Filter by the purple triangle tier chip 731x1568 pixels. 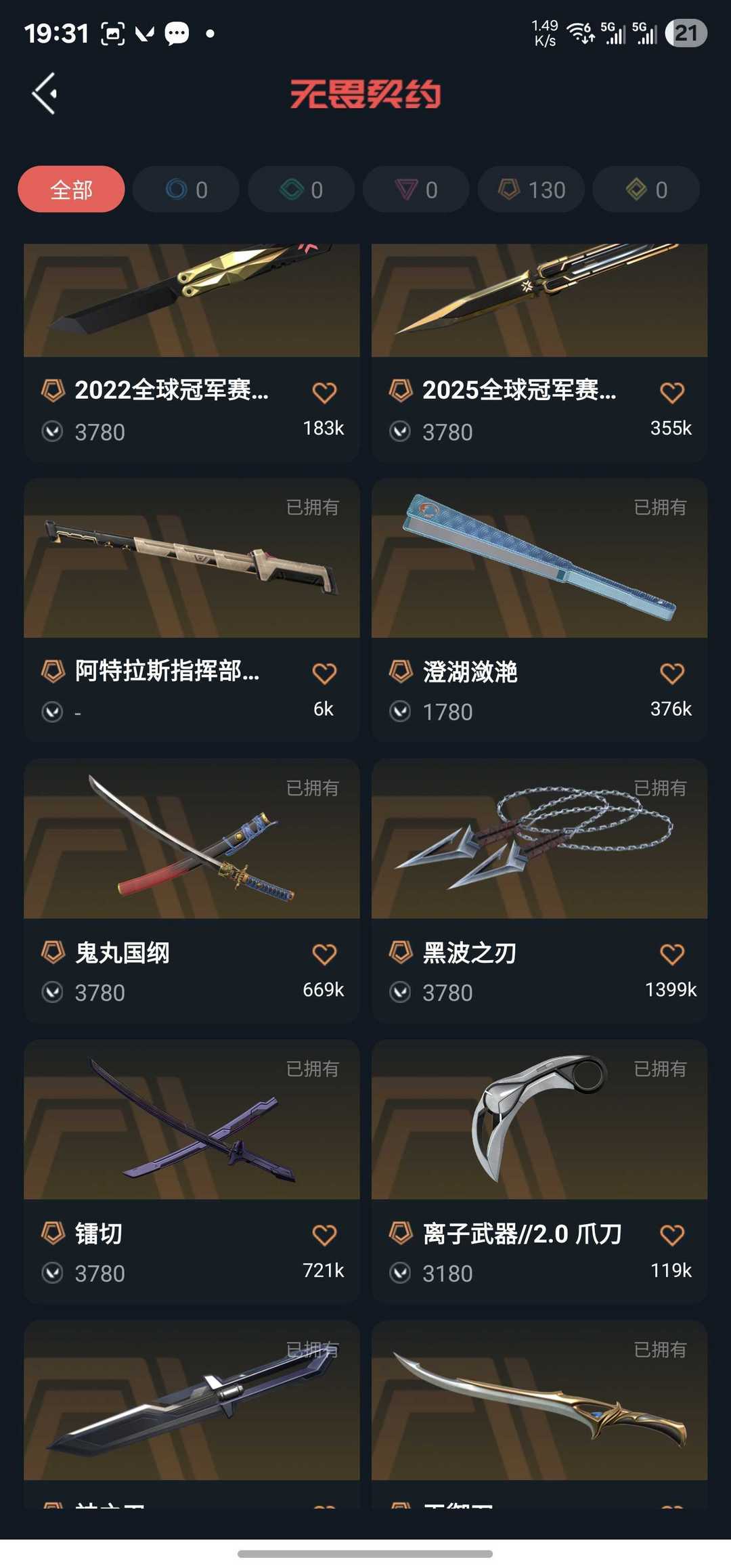(x=416, y=190)
